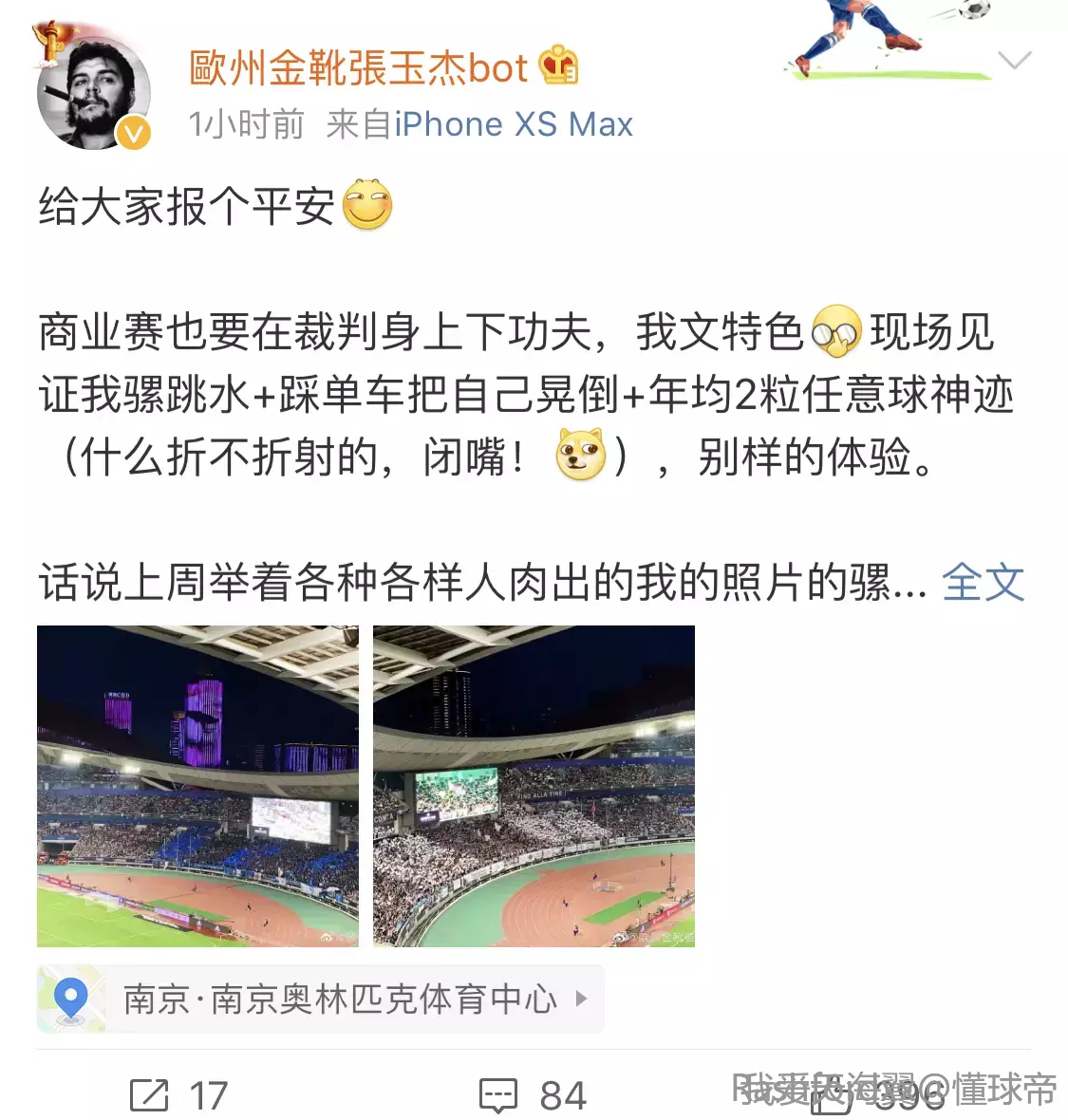Image resolution: width=1068 pixels, height=1120 pixels.
Task: Open the location tag 南京奥林匹克体育中心
Action: point(339,999)
